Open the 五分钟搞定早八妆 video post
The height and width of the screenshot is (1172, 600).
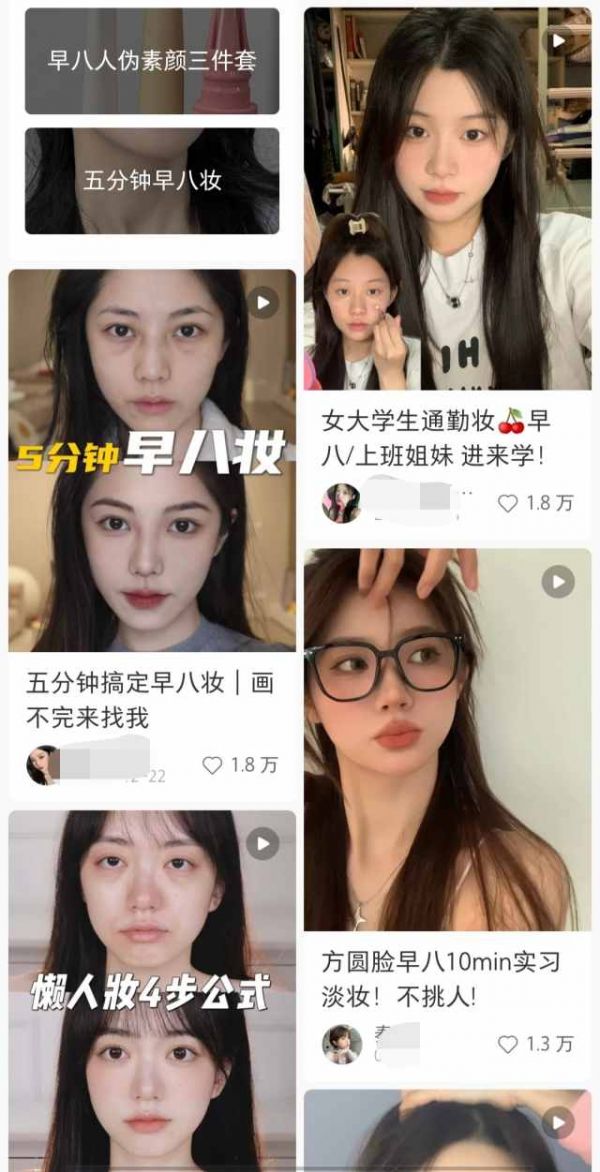coord(152,460)
